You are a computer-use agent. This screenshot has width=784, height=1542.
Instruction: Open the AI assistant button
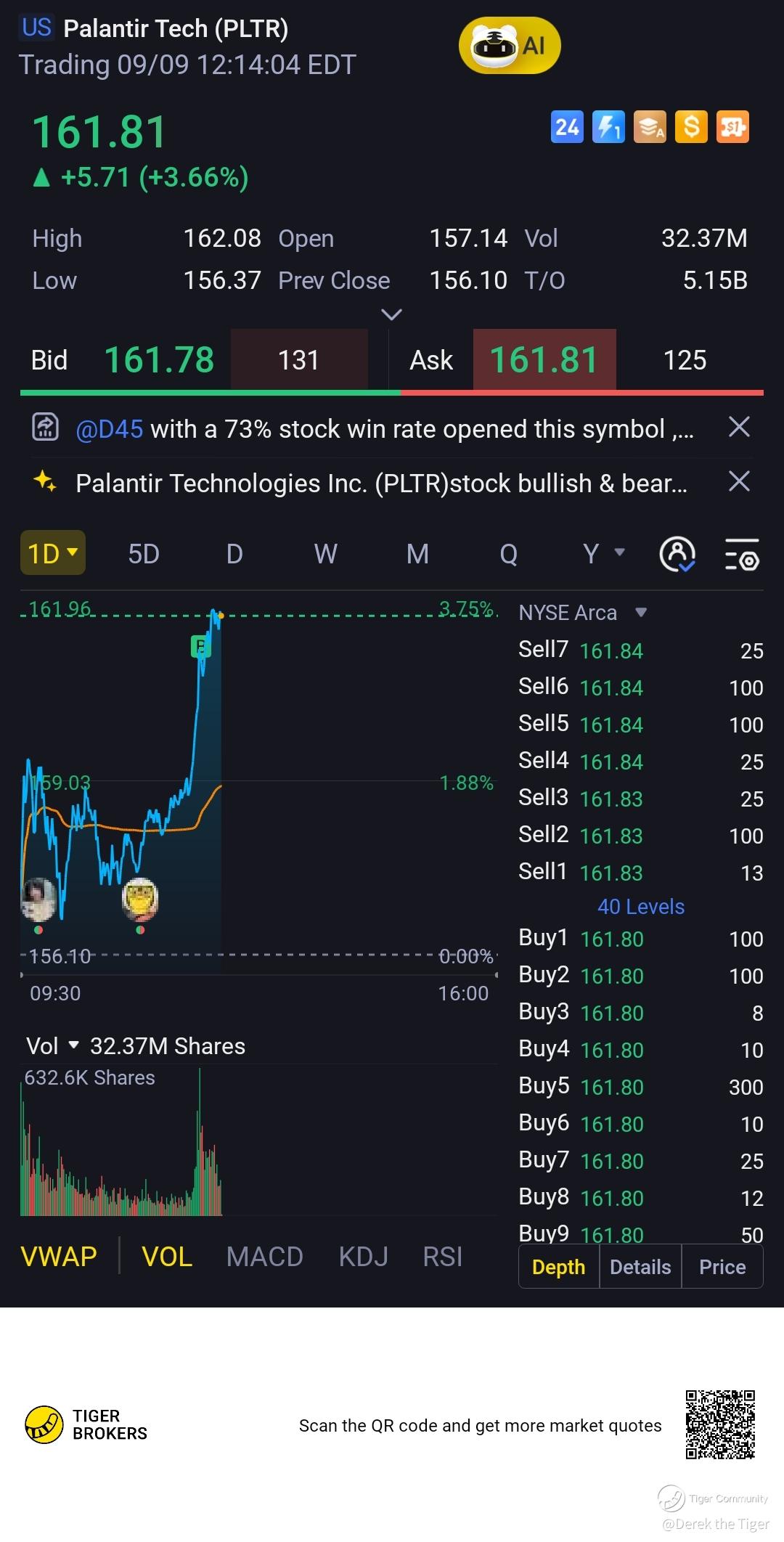510,46
